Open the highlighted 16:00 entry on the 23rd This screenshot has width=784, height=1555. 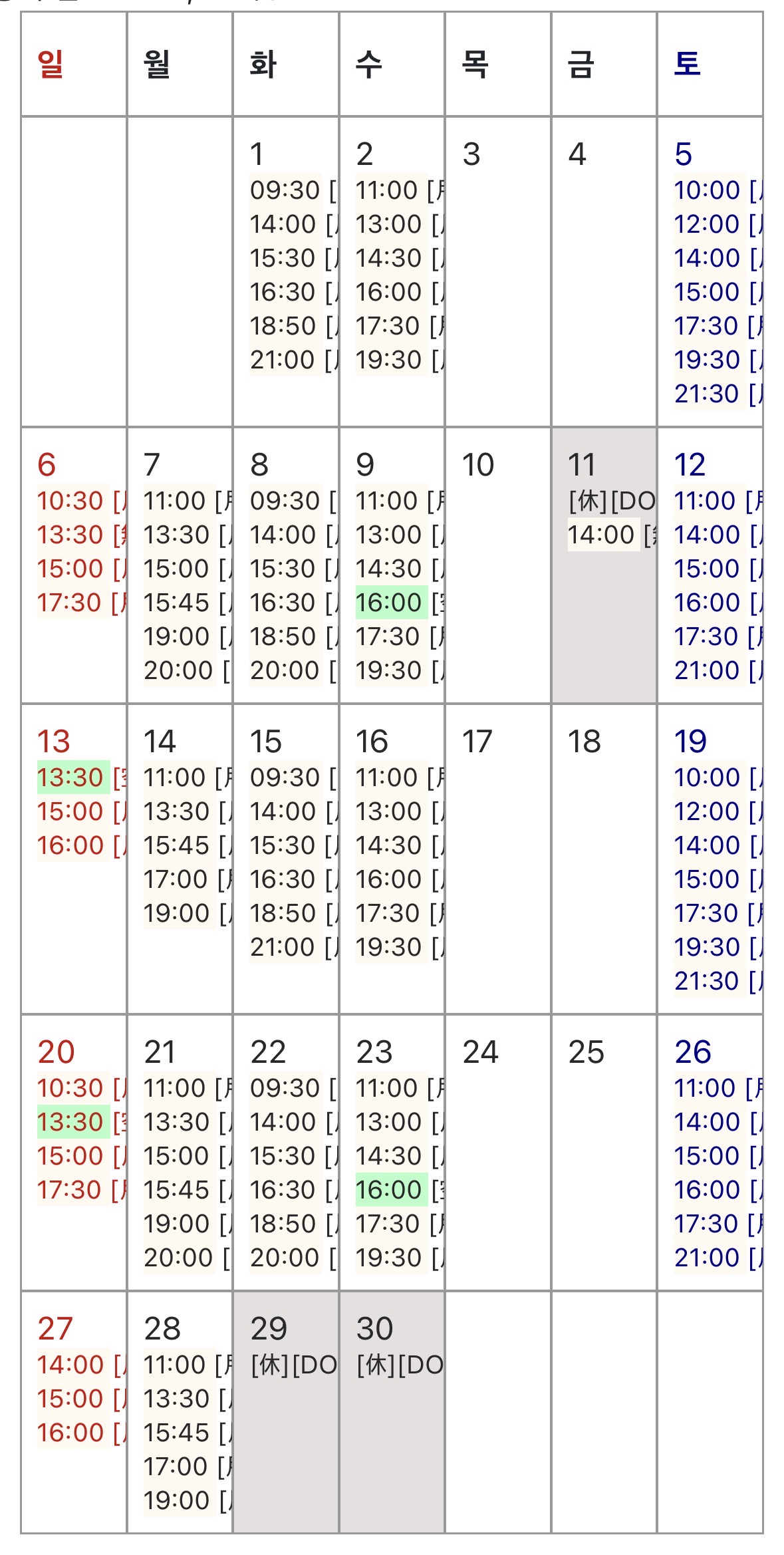tap(400, 1190)
